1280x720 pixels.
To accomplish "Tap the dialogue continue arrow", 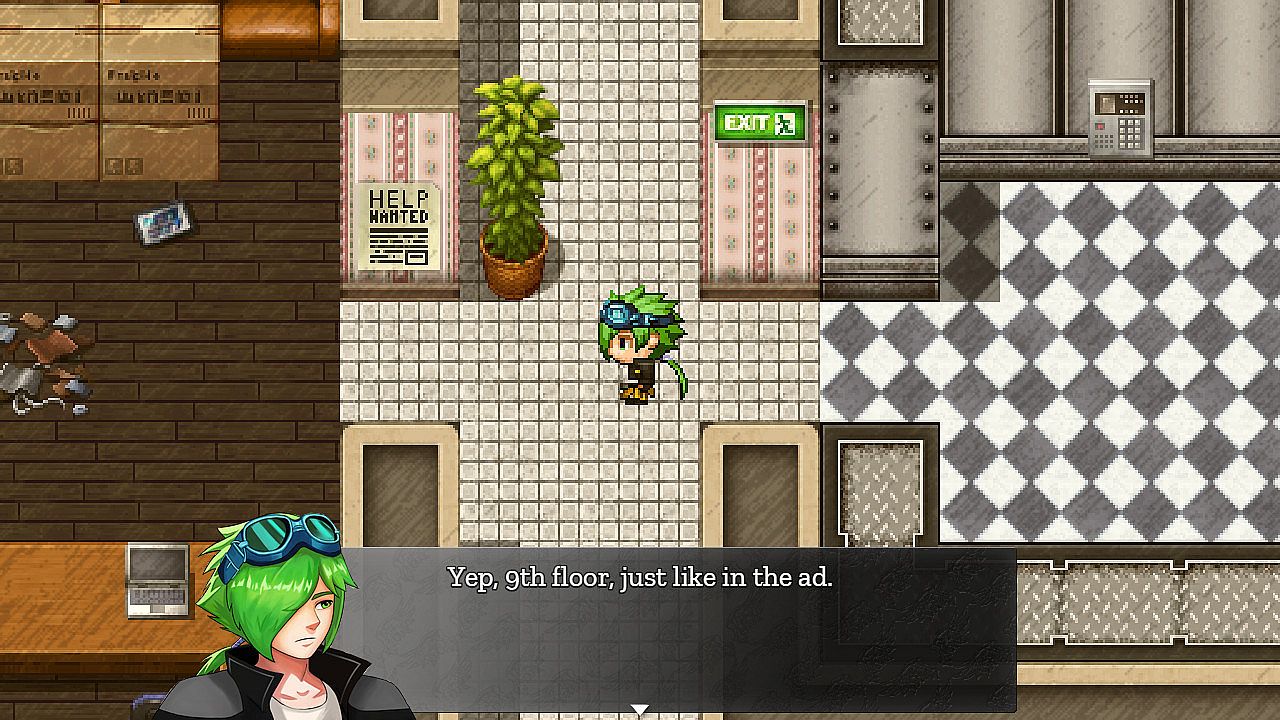I will point(640,709).
